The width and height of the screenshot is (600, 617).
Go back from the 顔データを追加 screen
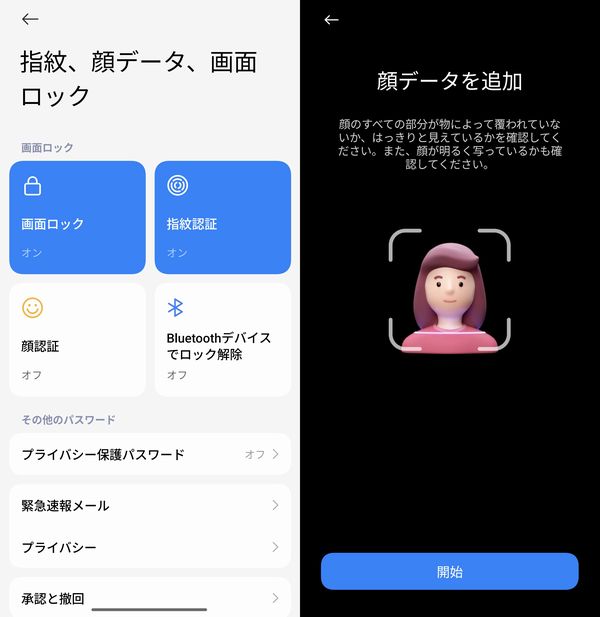point(332,20)
